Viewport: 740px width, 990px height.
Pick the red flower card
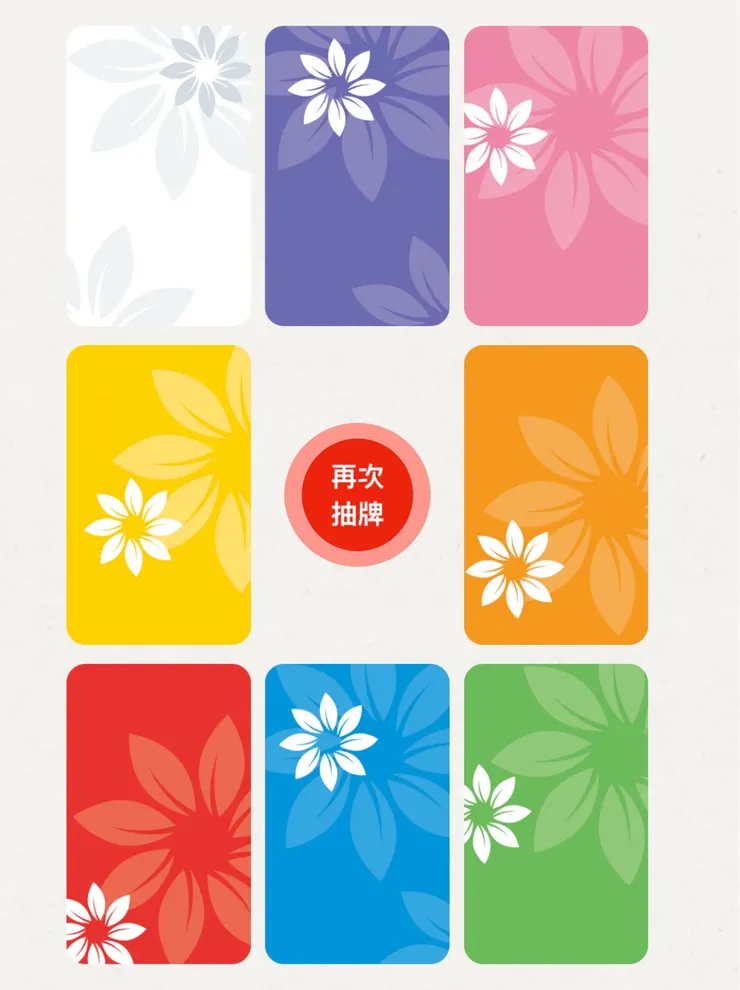click(x=158, y=814)
